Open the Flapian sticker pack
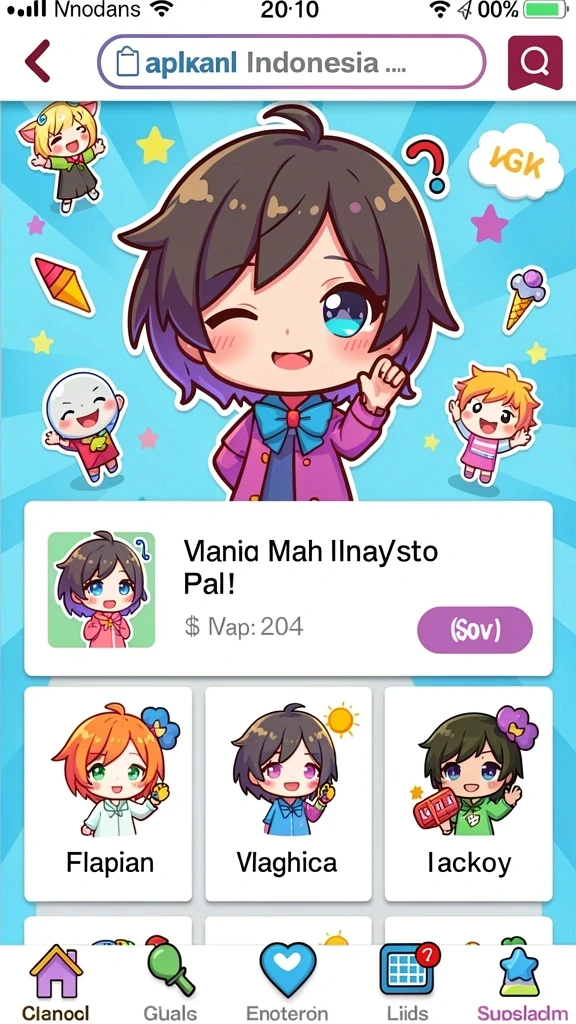 click(x=108, y=793)
